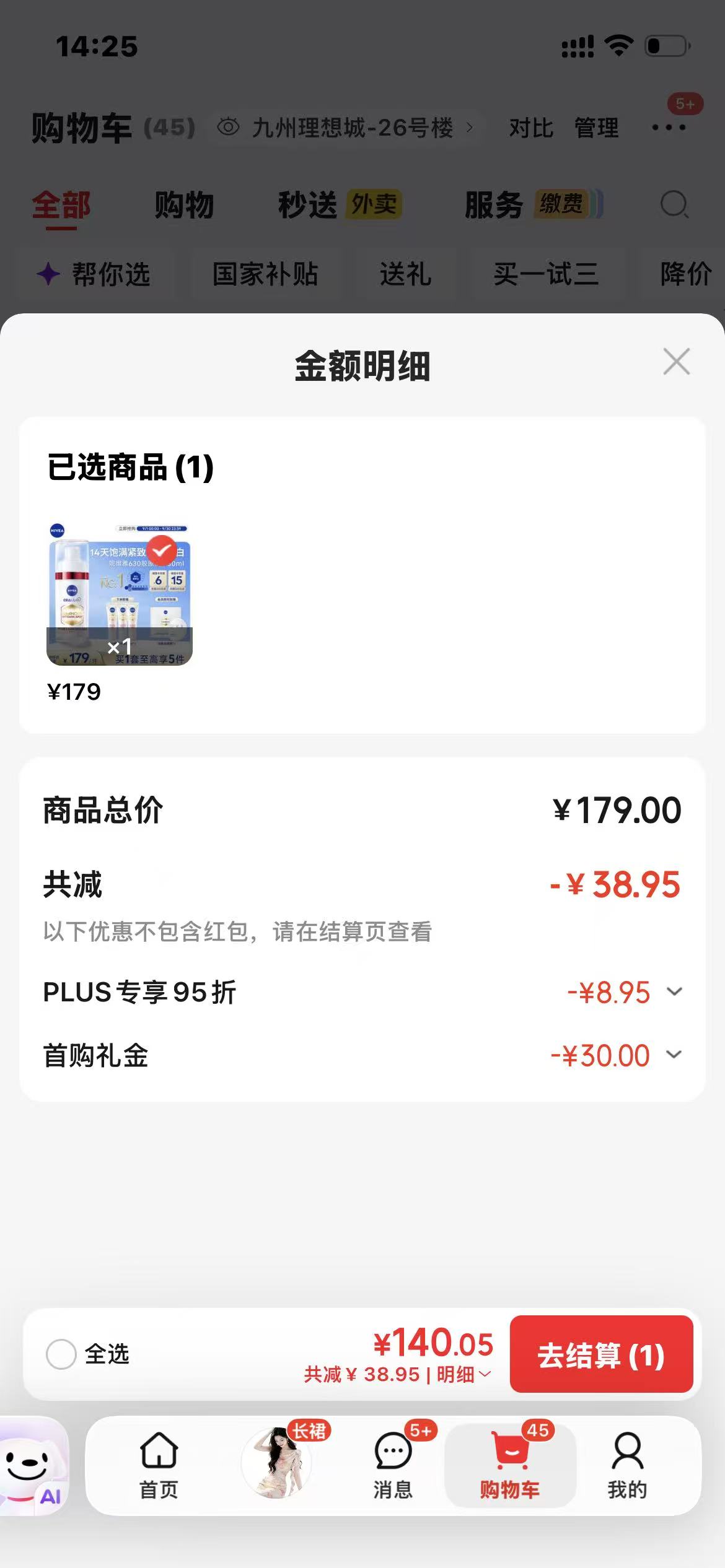Viewport: 725px width, 1568px height.
Task: Tap 去结算 to check out
Action: 601,1354
